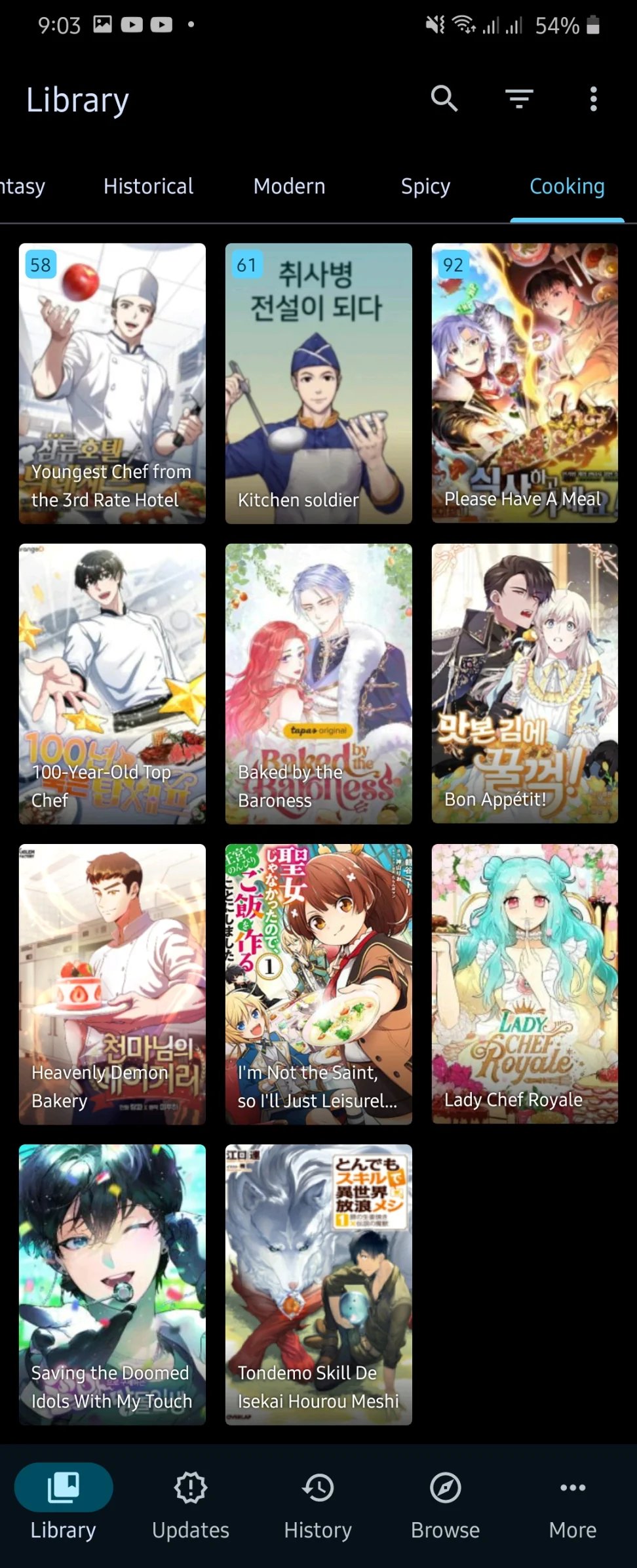
Task: Open Saving the Doomed Idols With My Touch
Action: point(112,1284)
